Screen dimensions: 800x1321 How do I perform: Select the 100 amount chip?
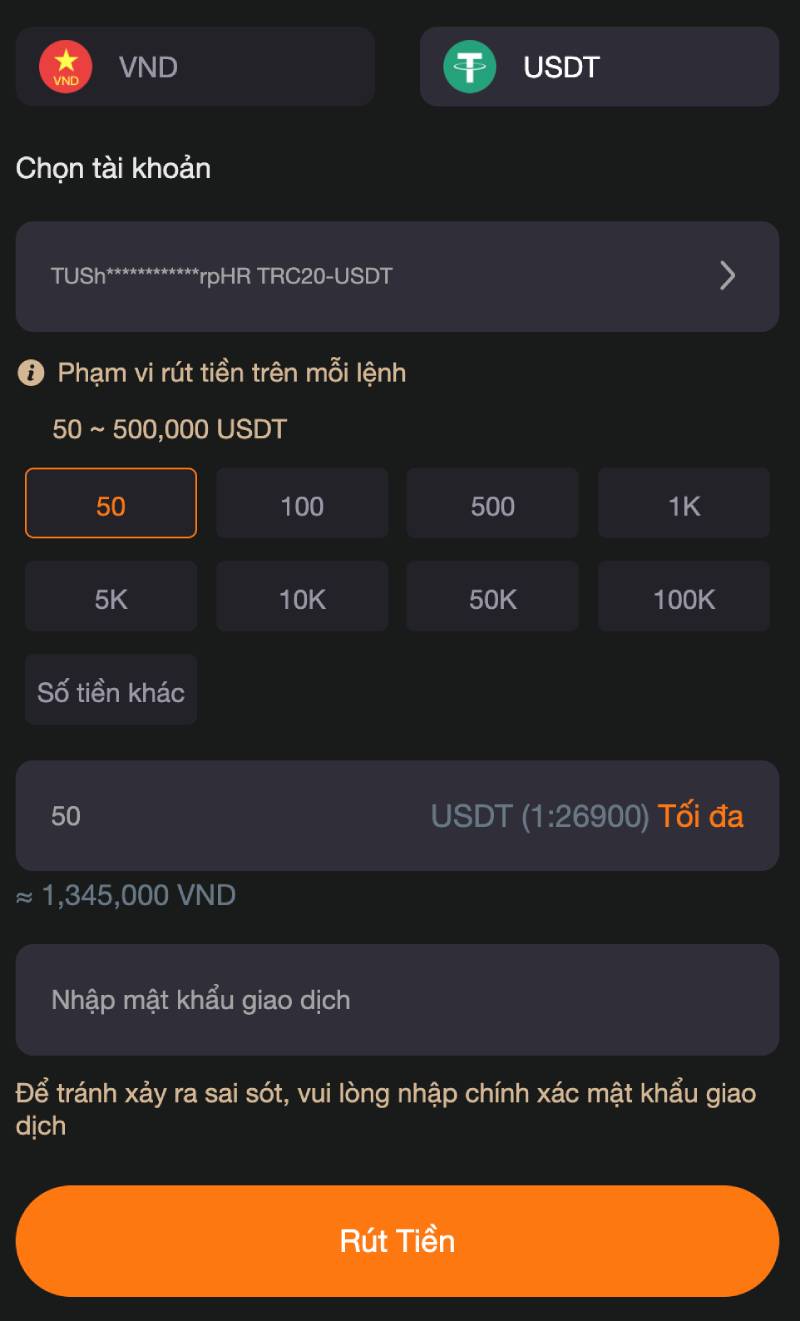coord(302,504)
